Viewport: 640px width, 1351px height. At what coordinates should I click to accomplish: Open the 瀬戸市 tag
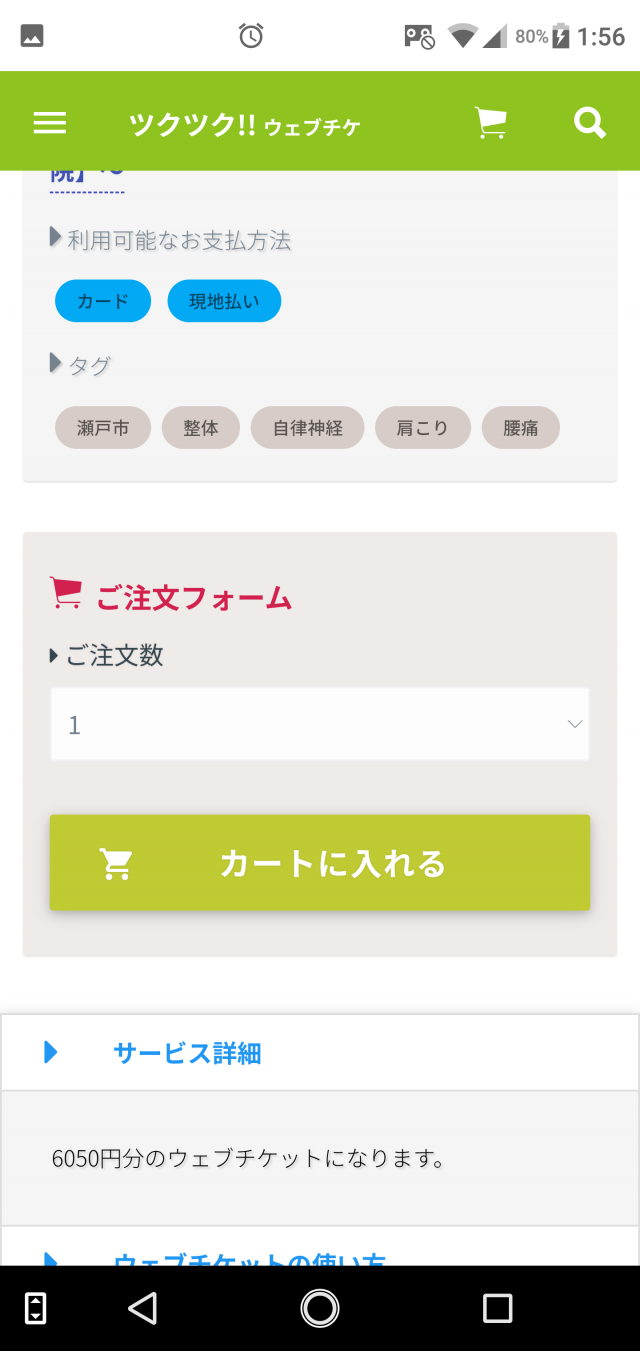(103, 428)
